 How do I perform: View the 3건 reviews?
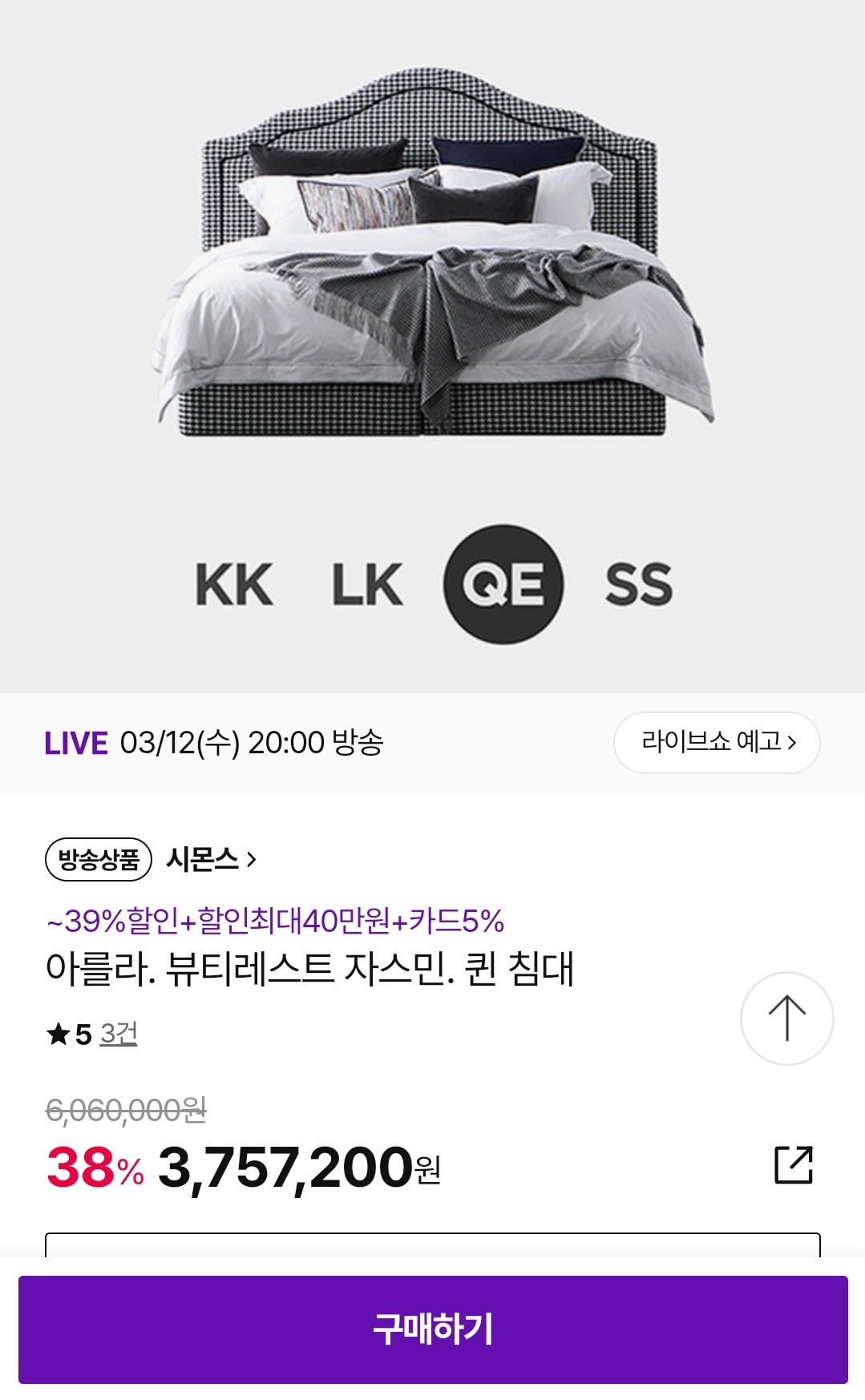pyautogui.click(x=119, y=1034)
